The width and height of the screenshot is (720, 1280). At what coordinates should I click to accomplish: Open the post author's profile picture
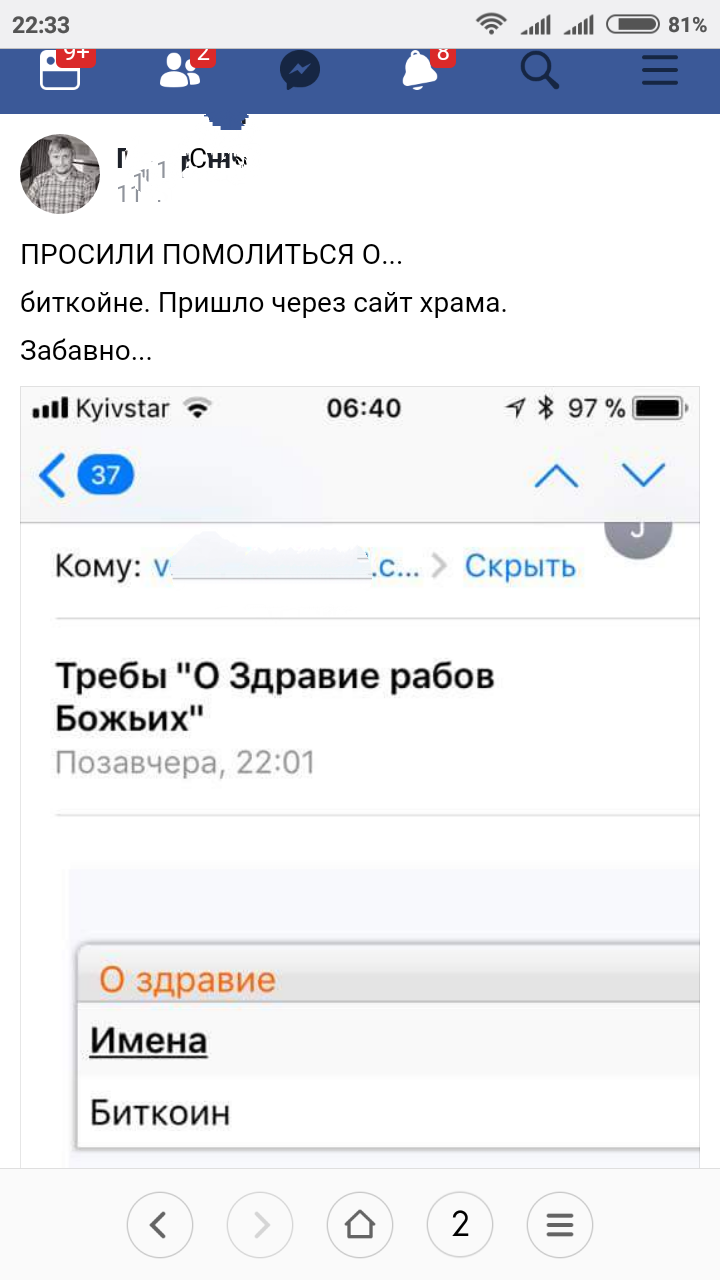60,174
